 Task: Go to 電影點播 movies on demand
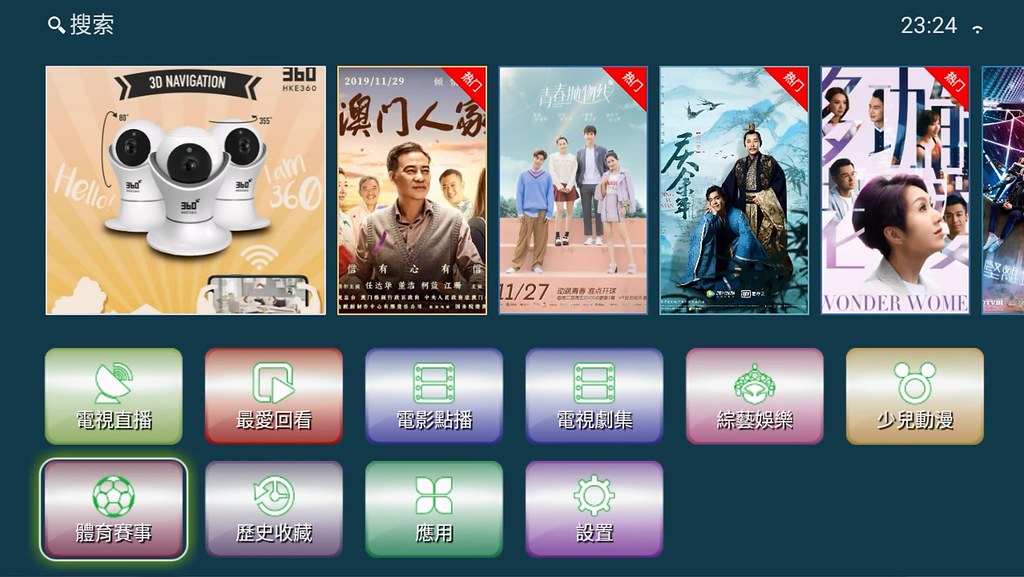click(434, 396)
